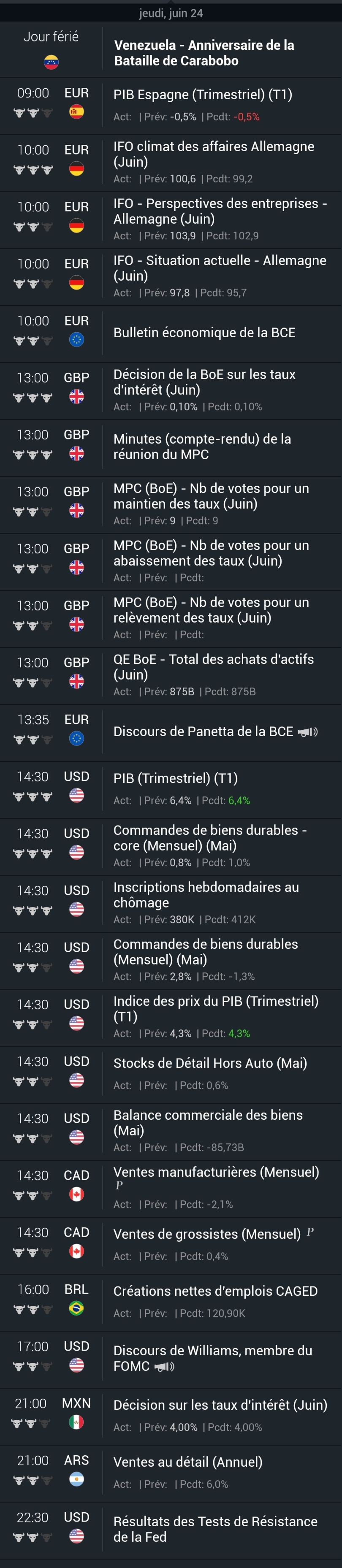Open Balance commerciale des biens (Mai)
342x1568 pixels.
207,1122
